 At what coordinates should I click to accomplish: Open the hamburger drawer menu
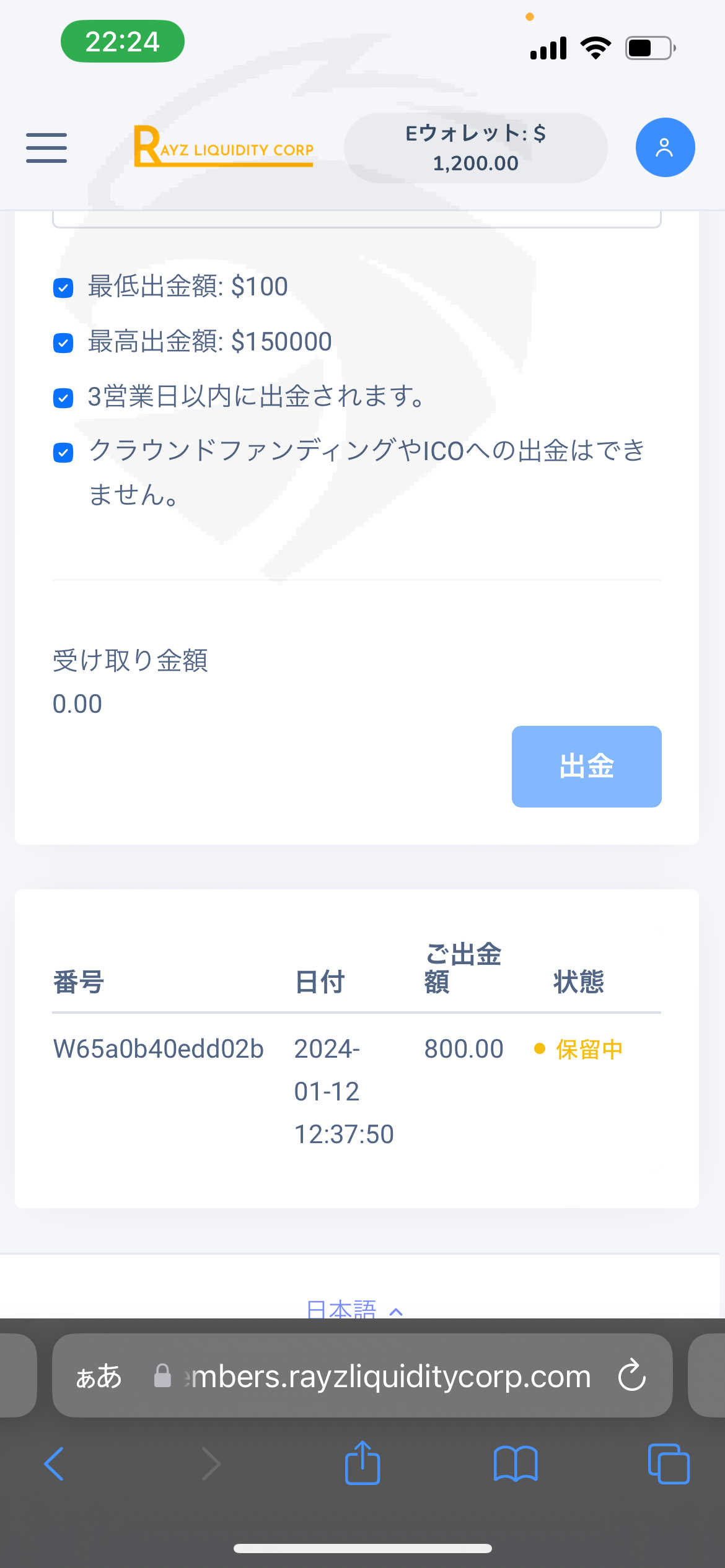pyautogui.click(x=46, y=148)
